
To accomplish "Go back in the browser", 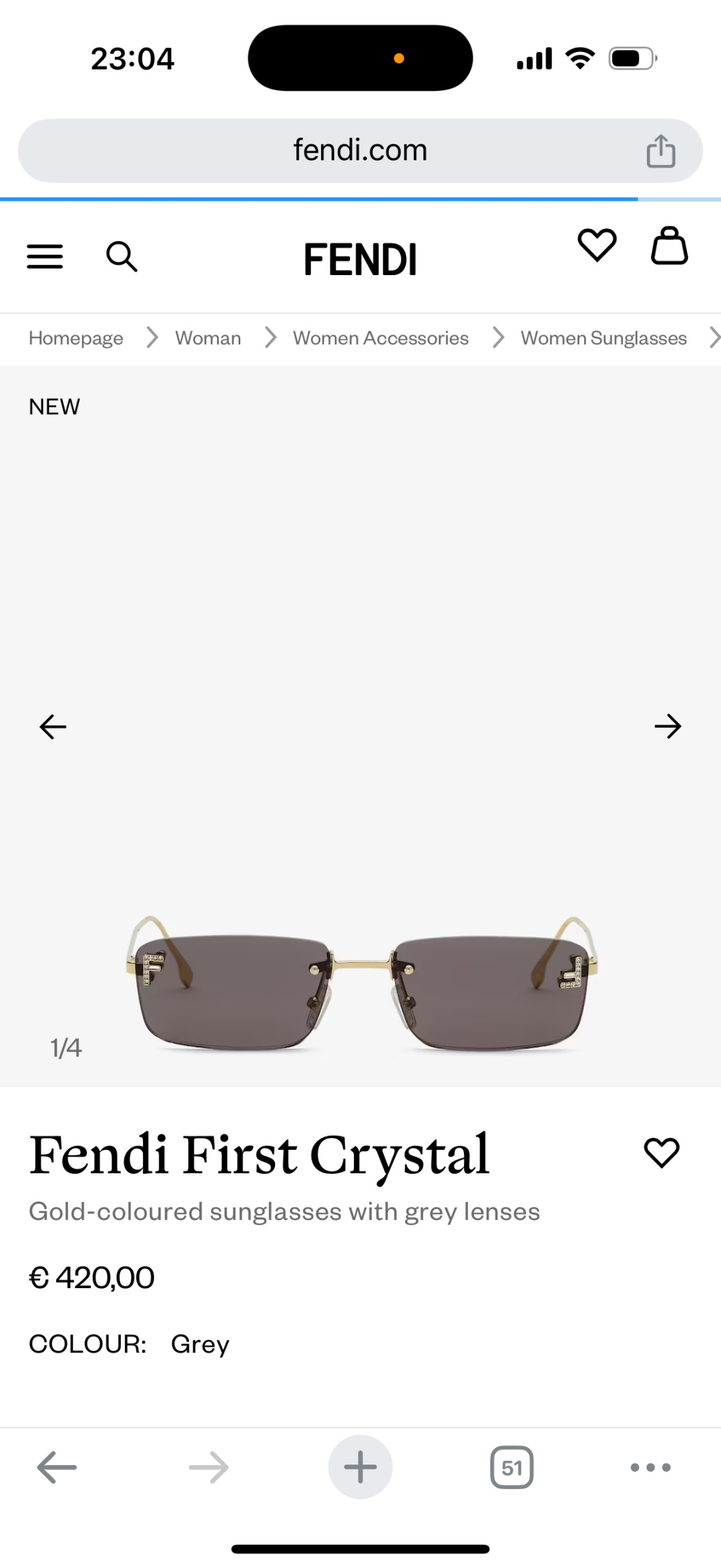I will point(57,1467).
